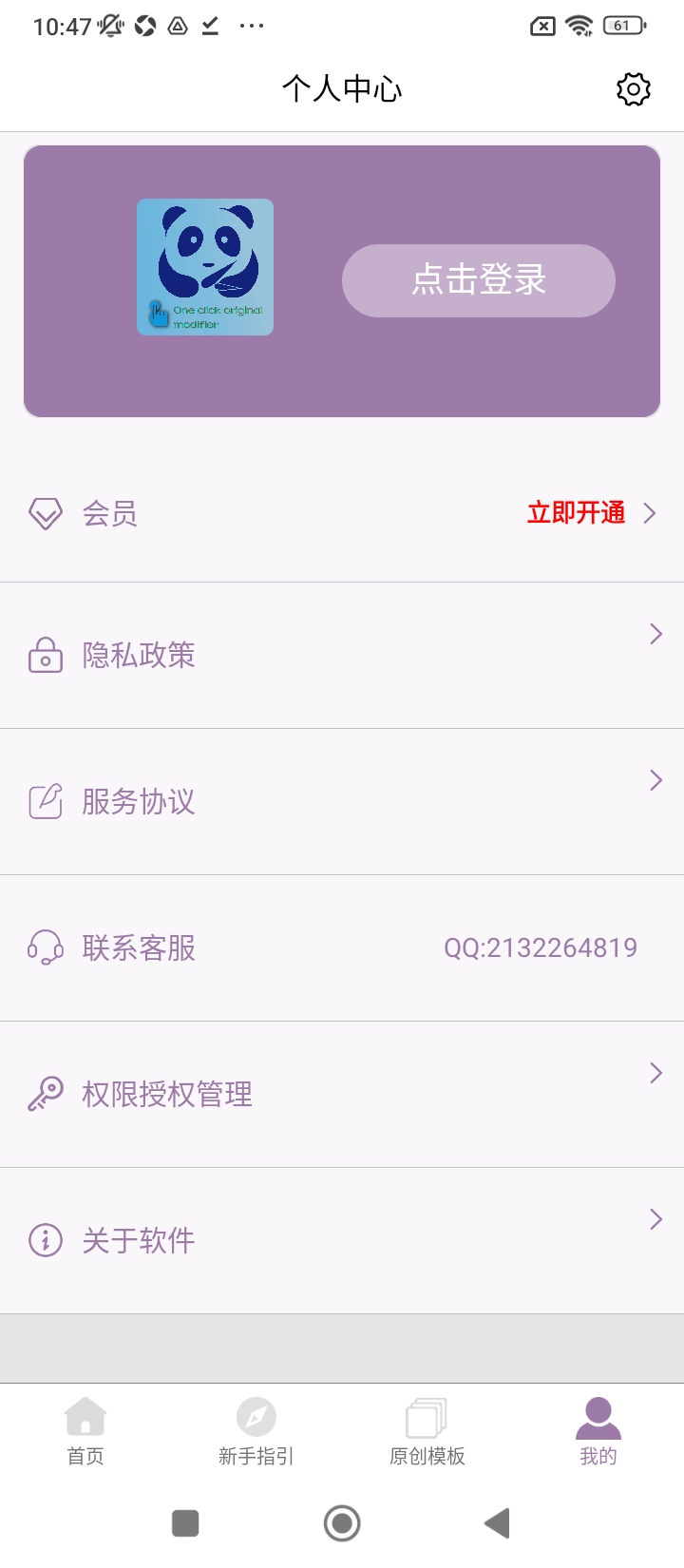Select the 我的 profile tab

598,1431
